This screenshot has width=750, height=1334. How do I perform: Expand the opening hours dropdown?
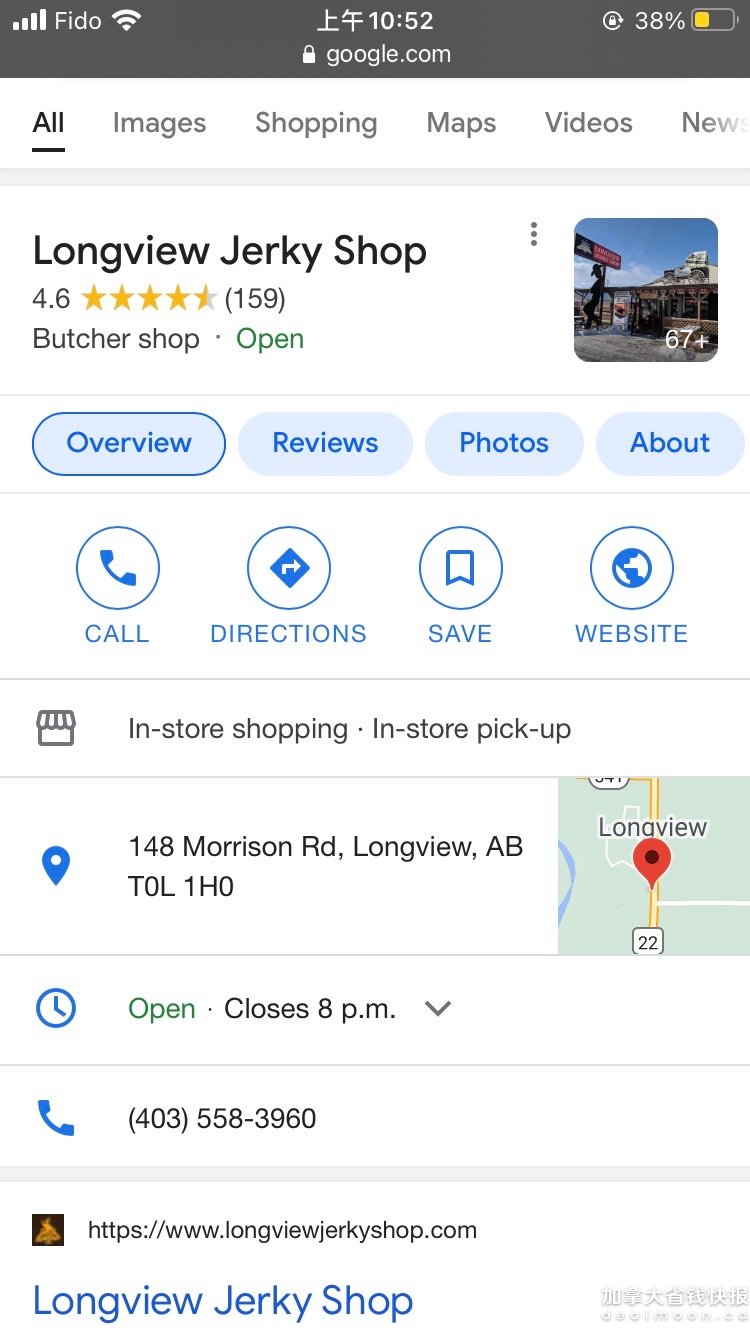[438, 1009]
